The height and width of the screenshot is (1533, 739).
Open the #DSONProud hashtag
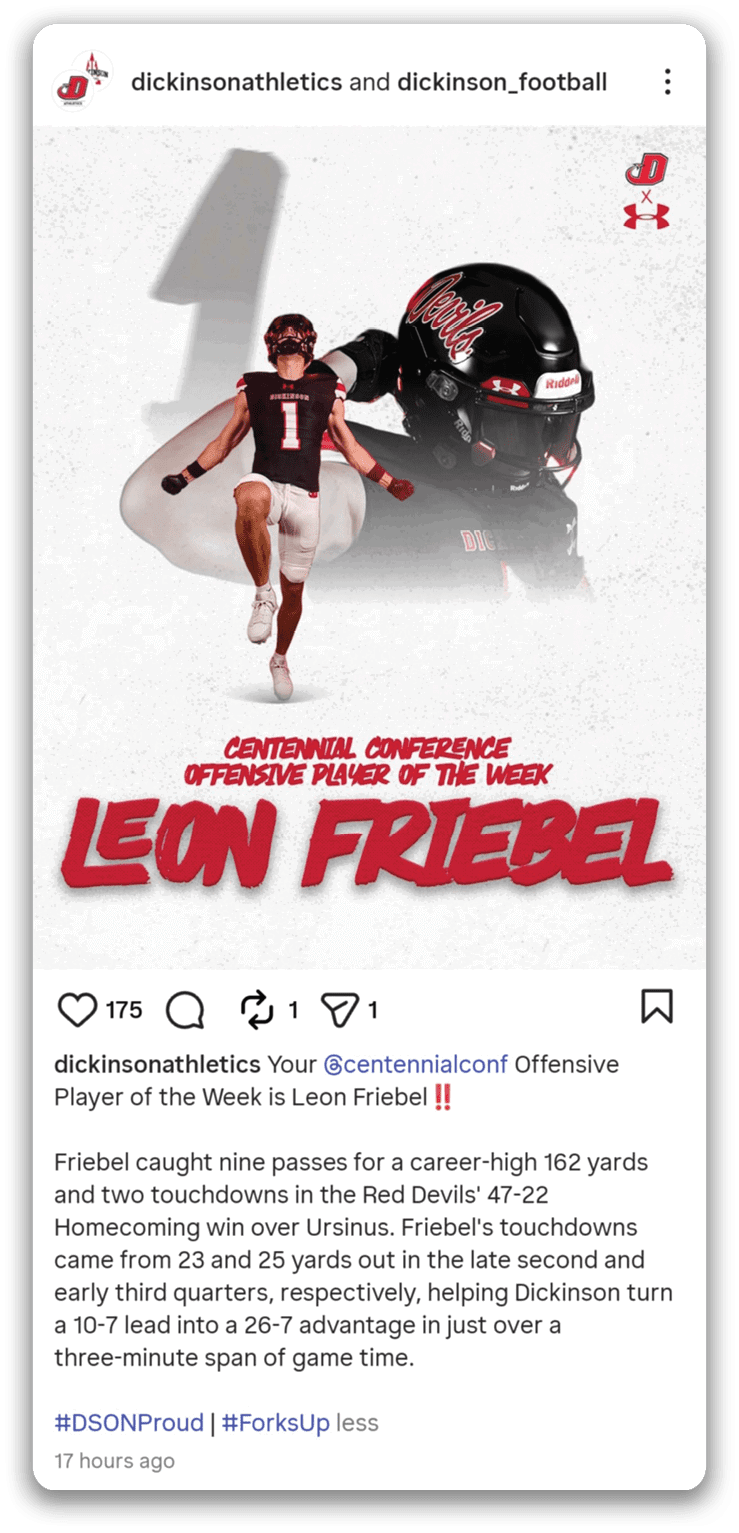pyautogui.click(x=128, y=1422)
